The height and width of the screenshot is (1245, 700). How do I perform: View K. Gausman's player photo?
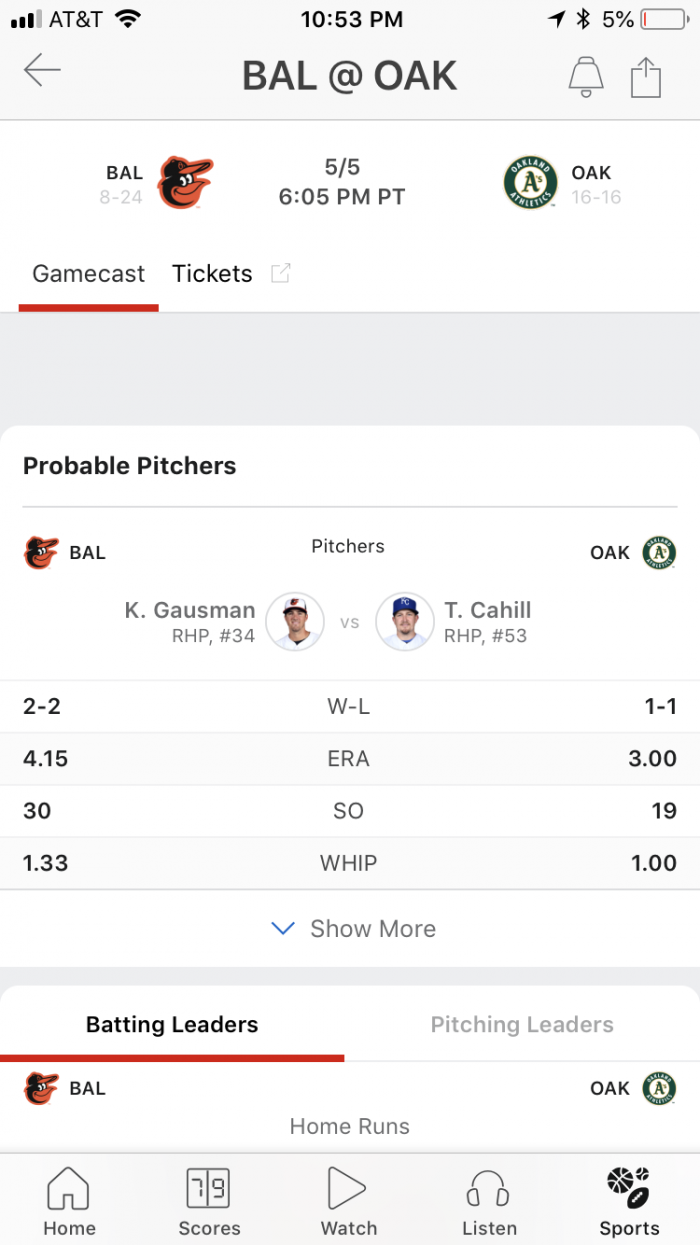[295, 622]
